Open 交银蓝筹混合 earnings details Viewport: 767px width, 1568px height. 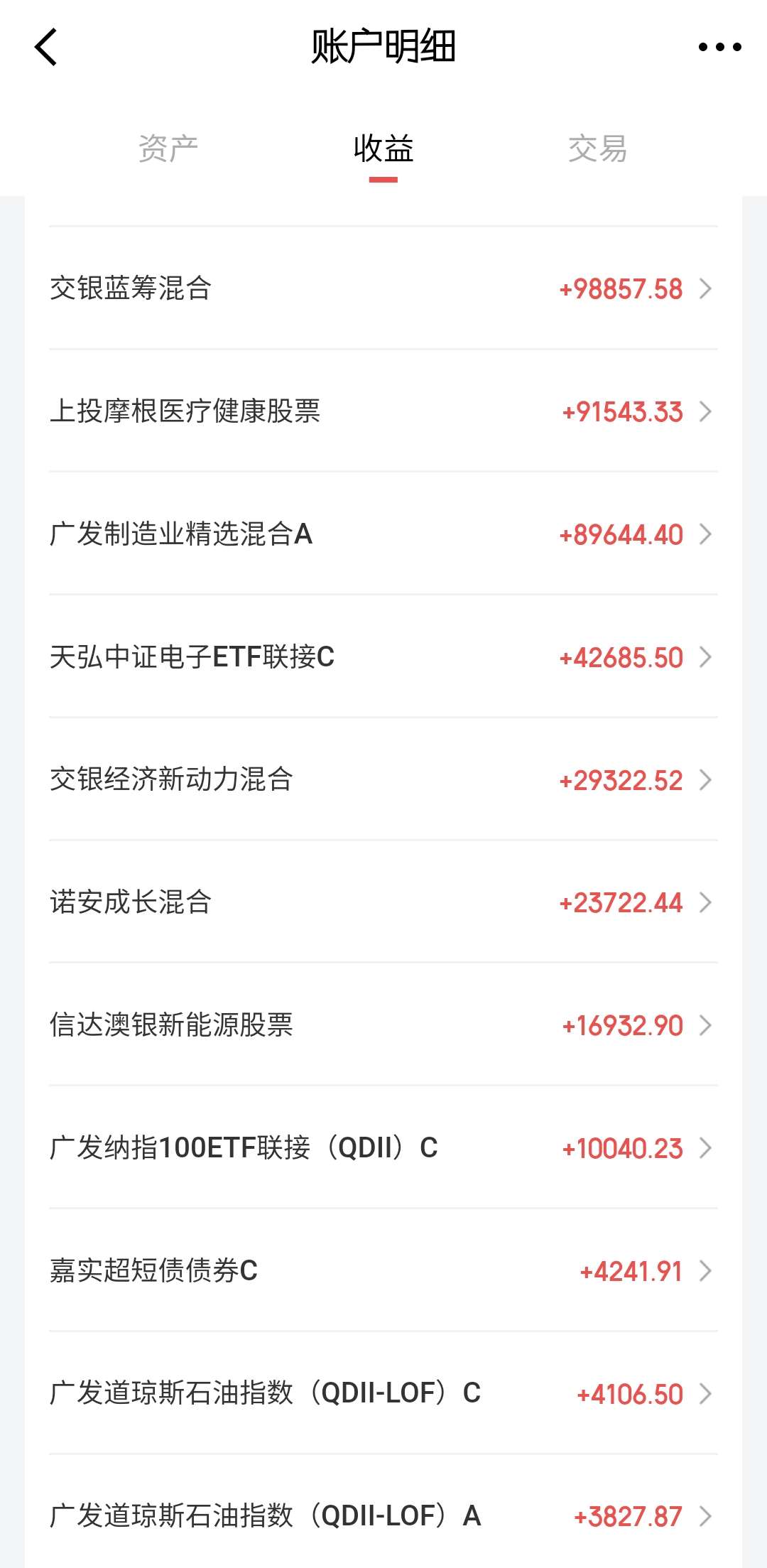(x=383, y=288)
